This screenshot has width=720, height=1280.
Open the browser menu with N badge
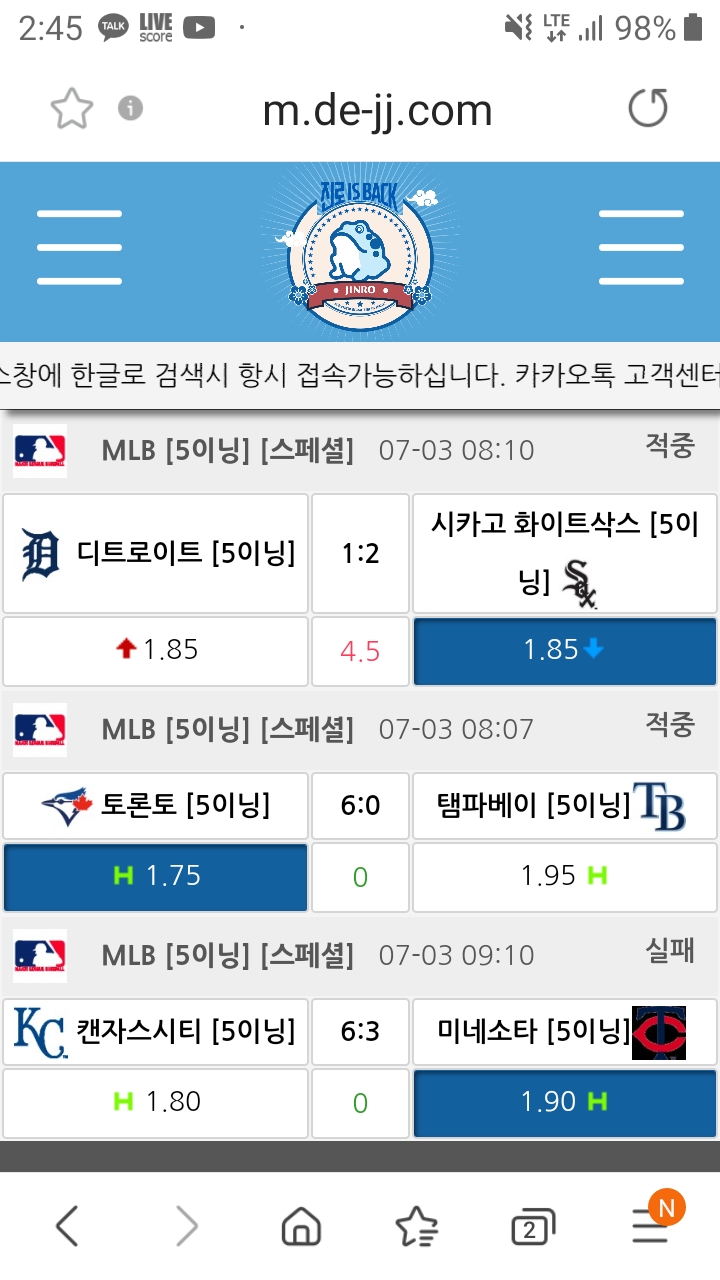(x=650, y=1224)
